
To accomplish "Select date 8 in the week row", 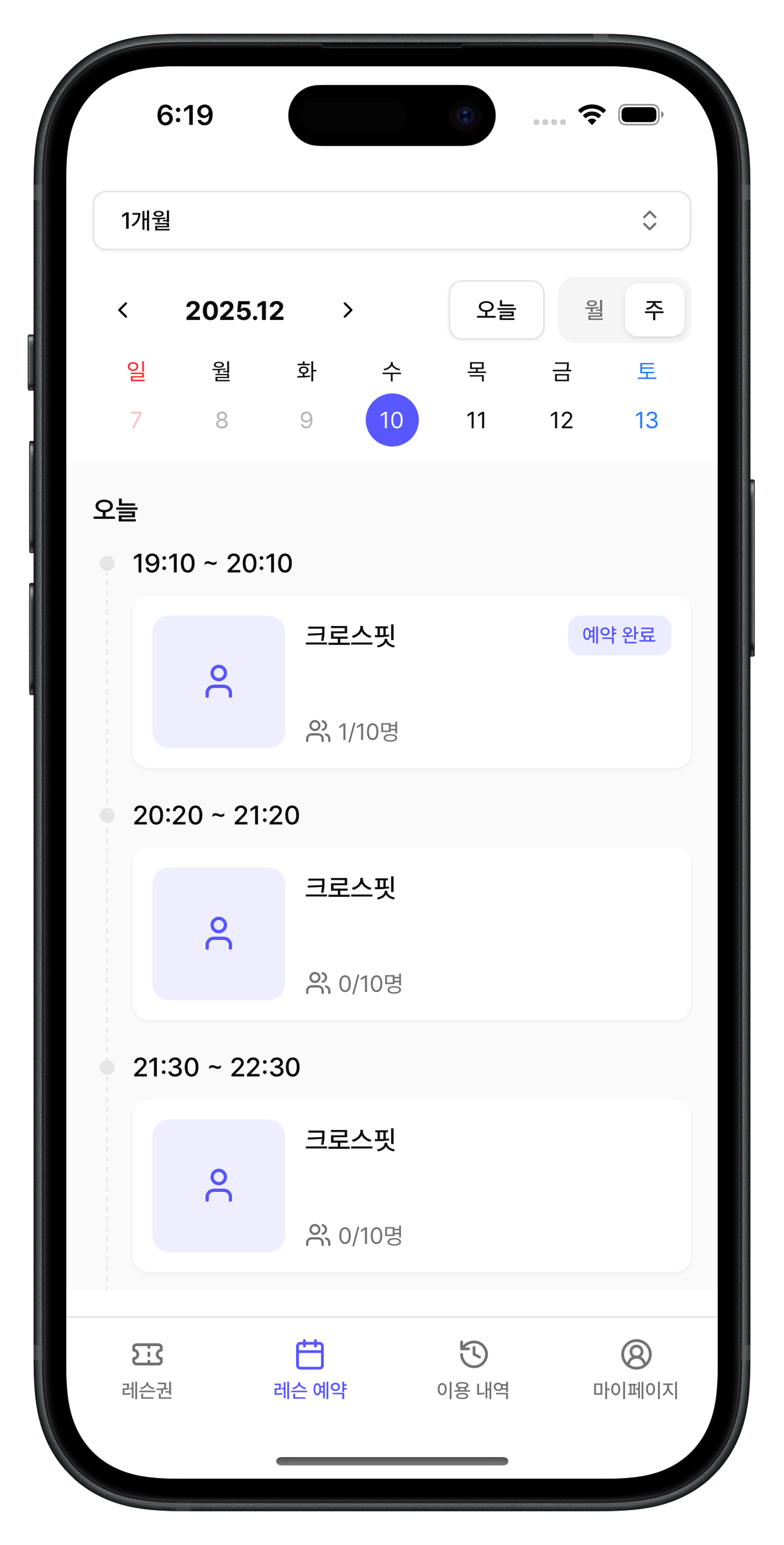I will tap(222, 420).
